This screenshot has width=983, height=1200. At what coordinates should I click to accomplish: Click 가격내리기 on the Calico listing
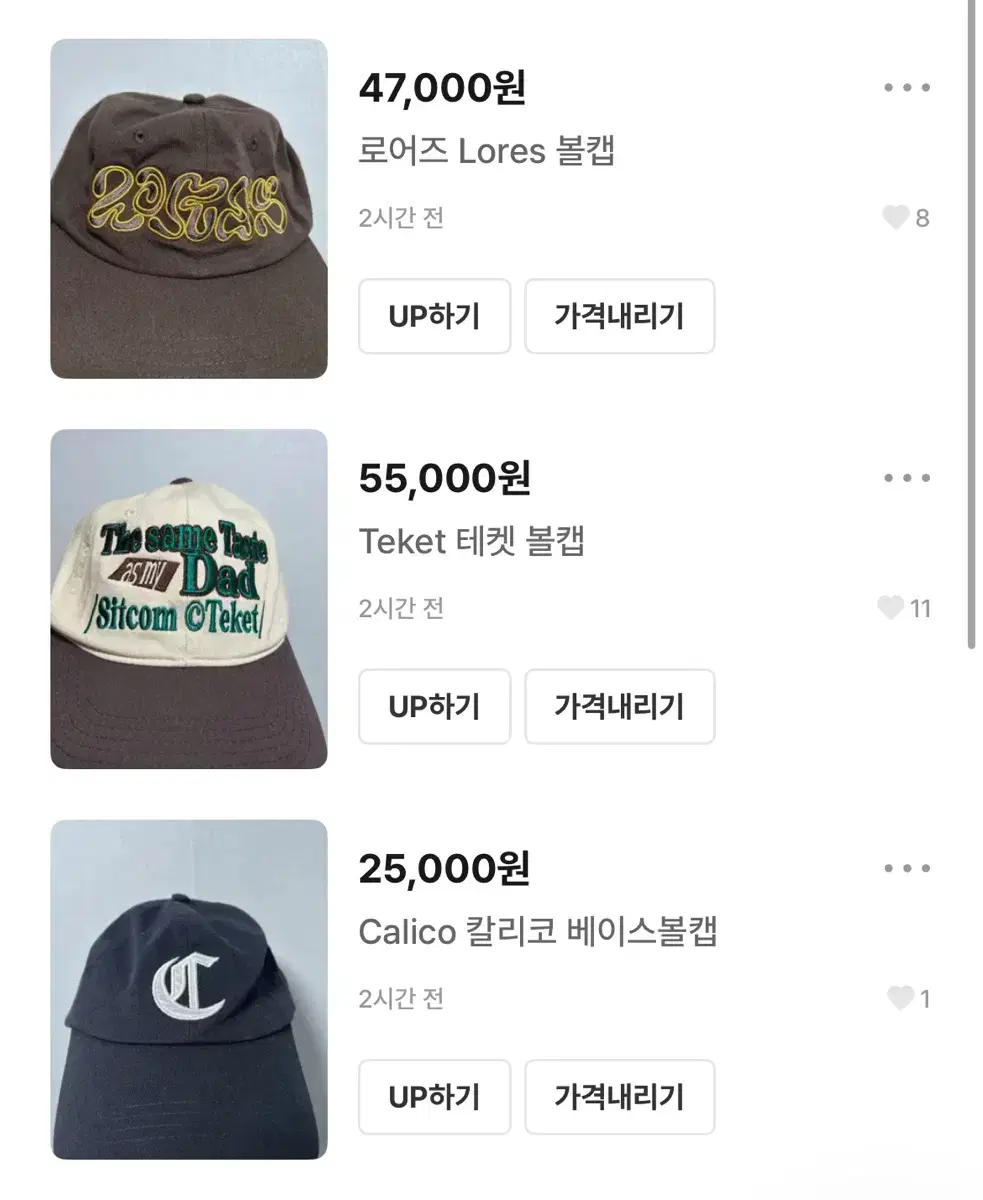click(x=619, y=1097)
